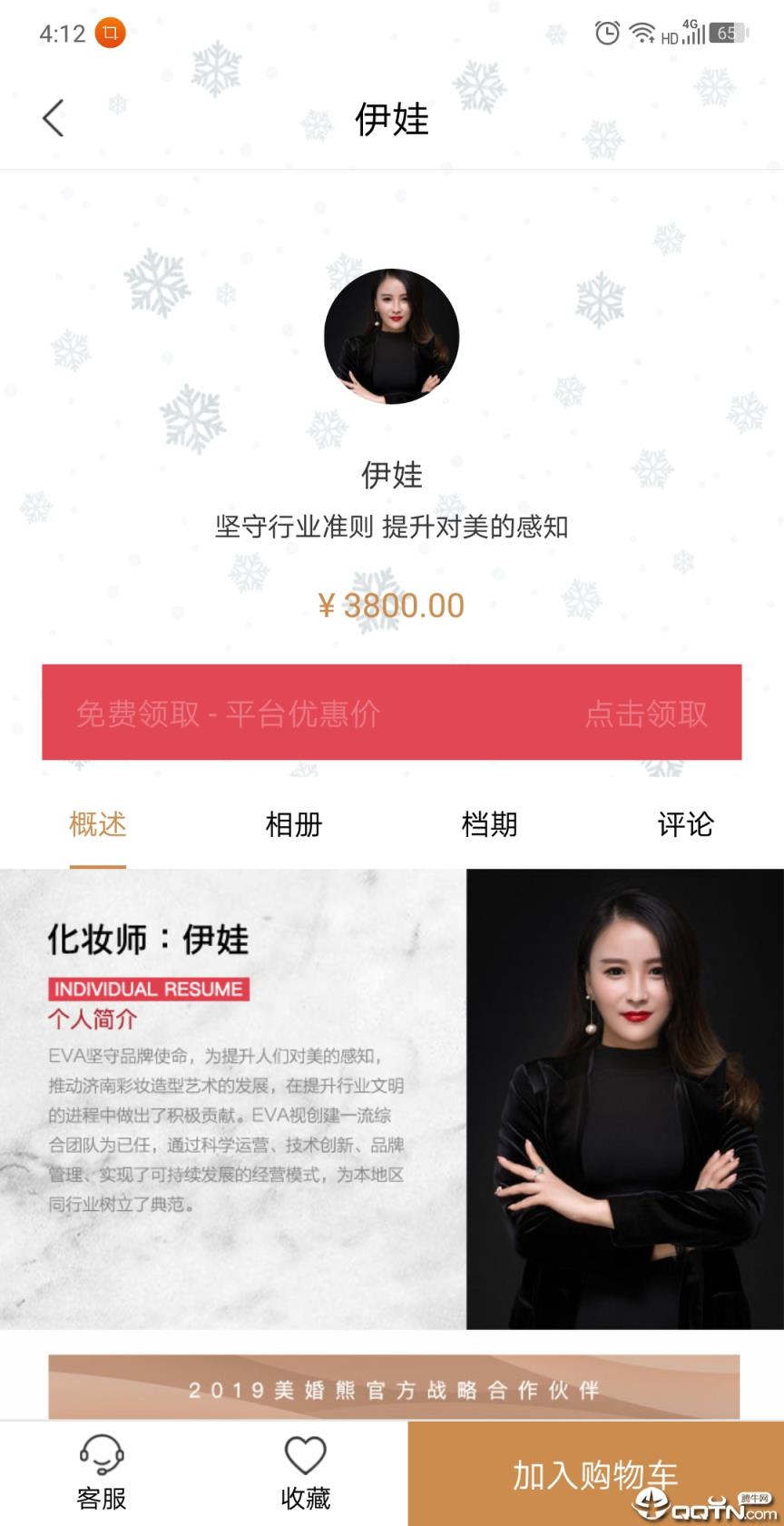Tap the 4G signal indicator
784x1526 pixels.
pos(695,33)
